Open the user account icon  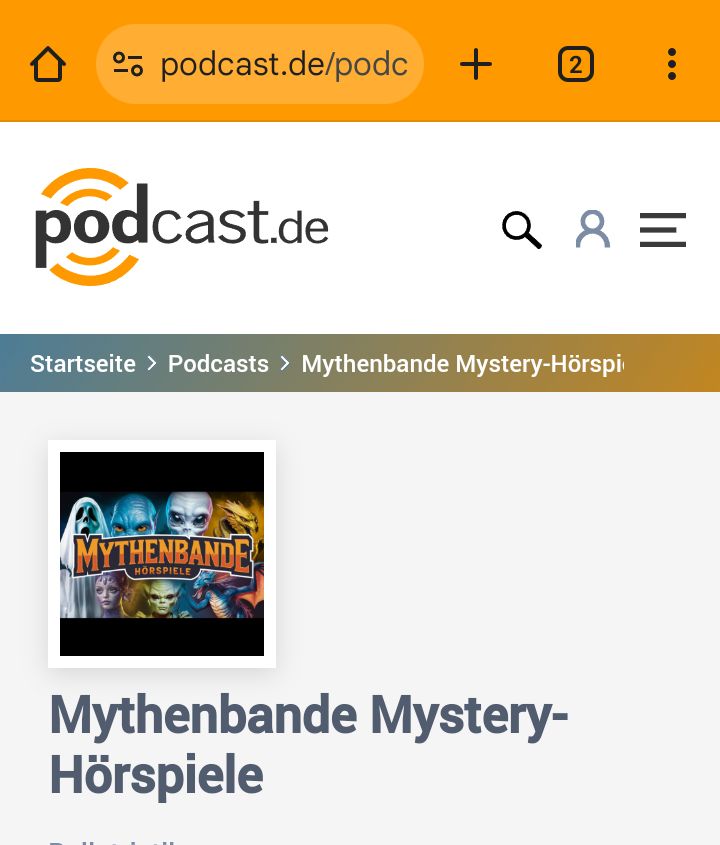point(592,229)
